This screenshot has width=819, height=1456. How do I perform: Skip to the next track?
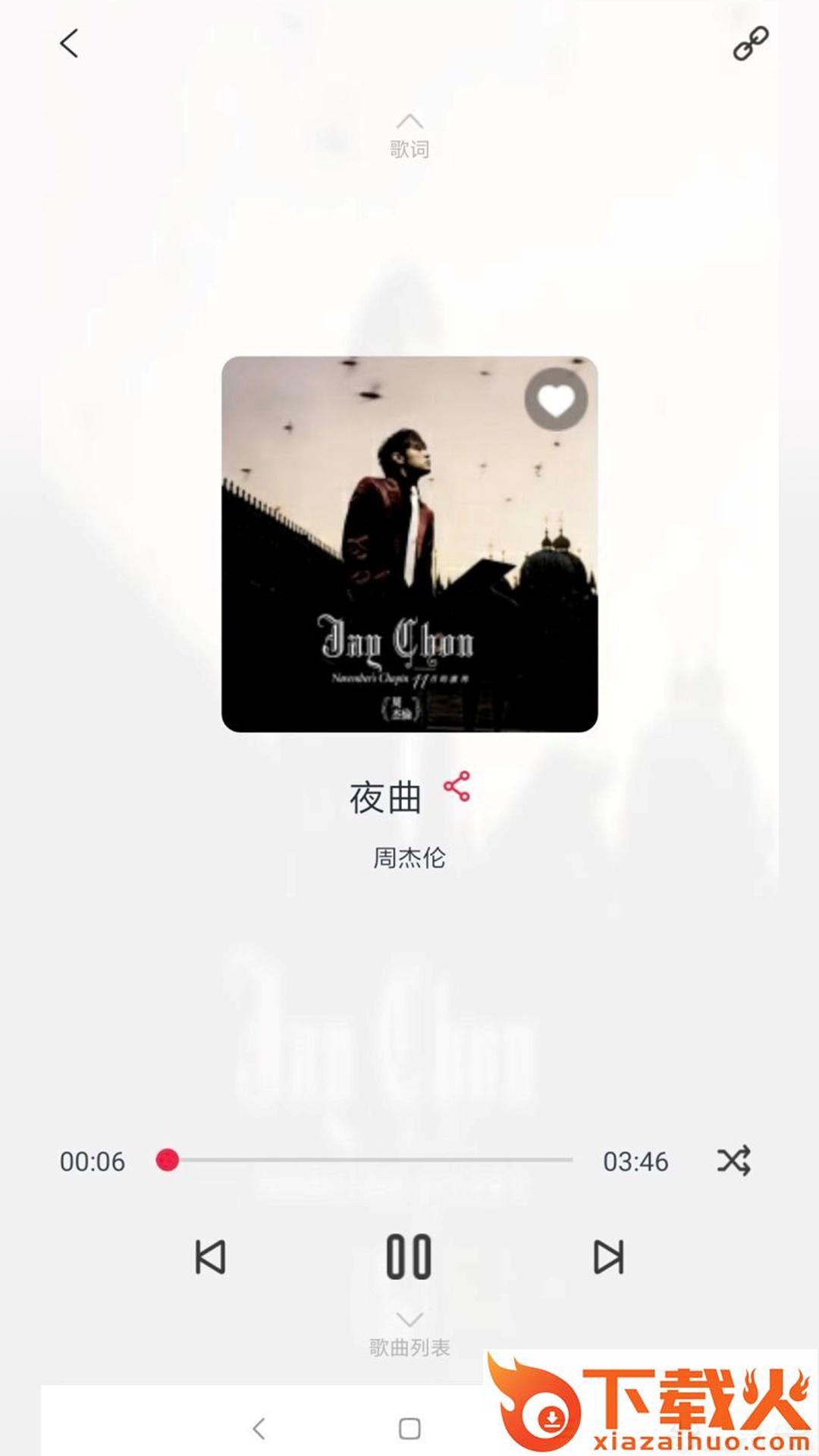coord(608,1257)
